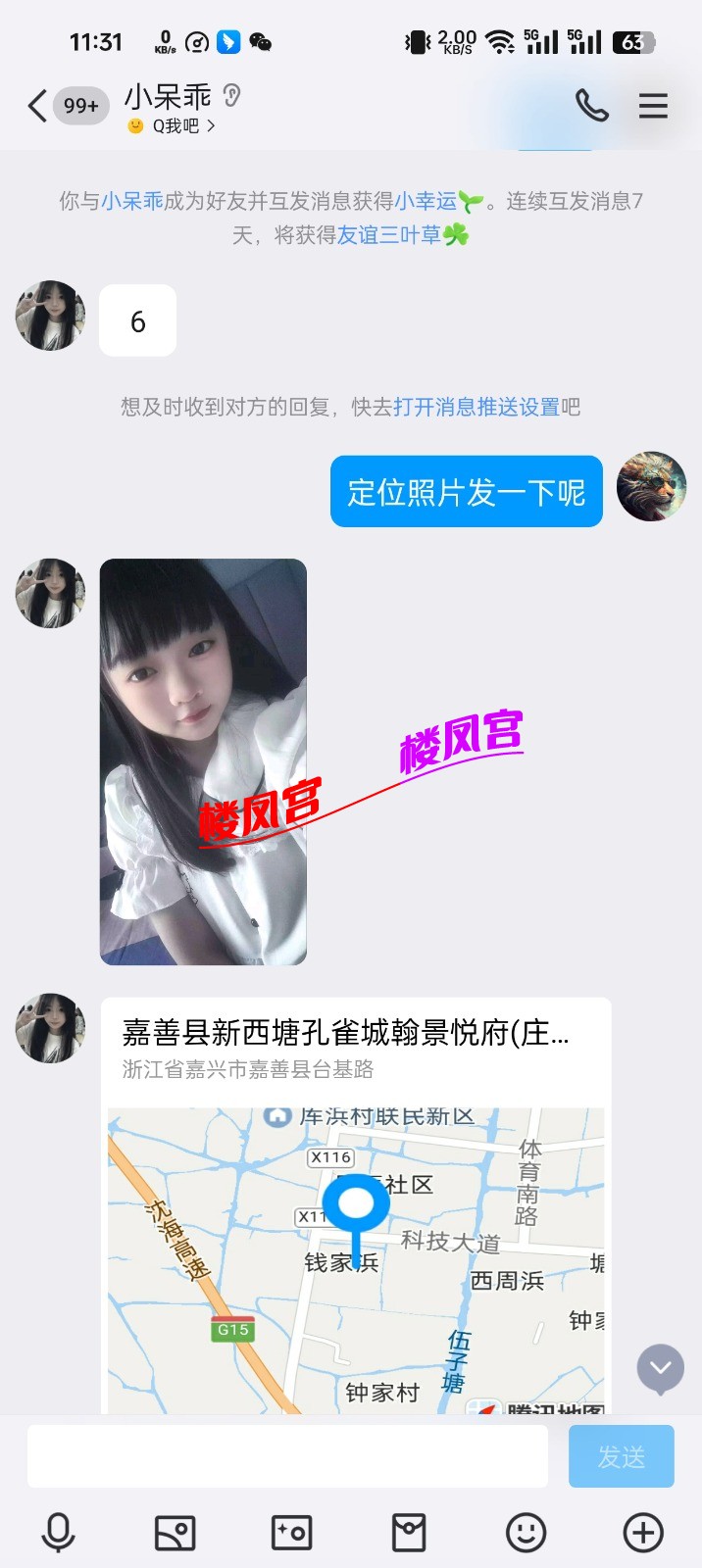
Task: View the received photo in full
Action: 203,761
